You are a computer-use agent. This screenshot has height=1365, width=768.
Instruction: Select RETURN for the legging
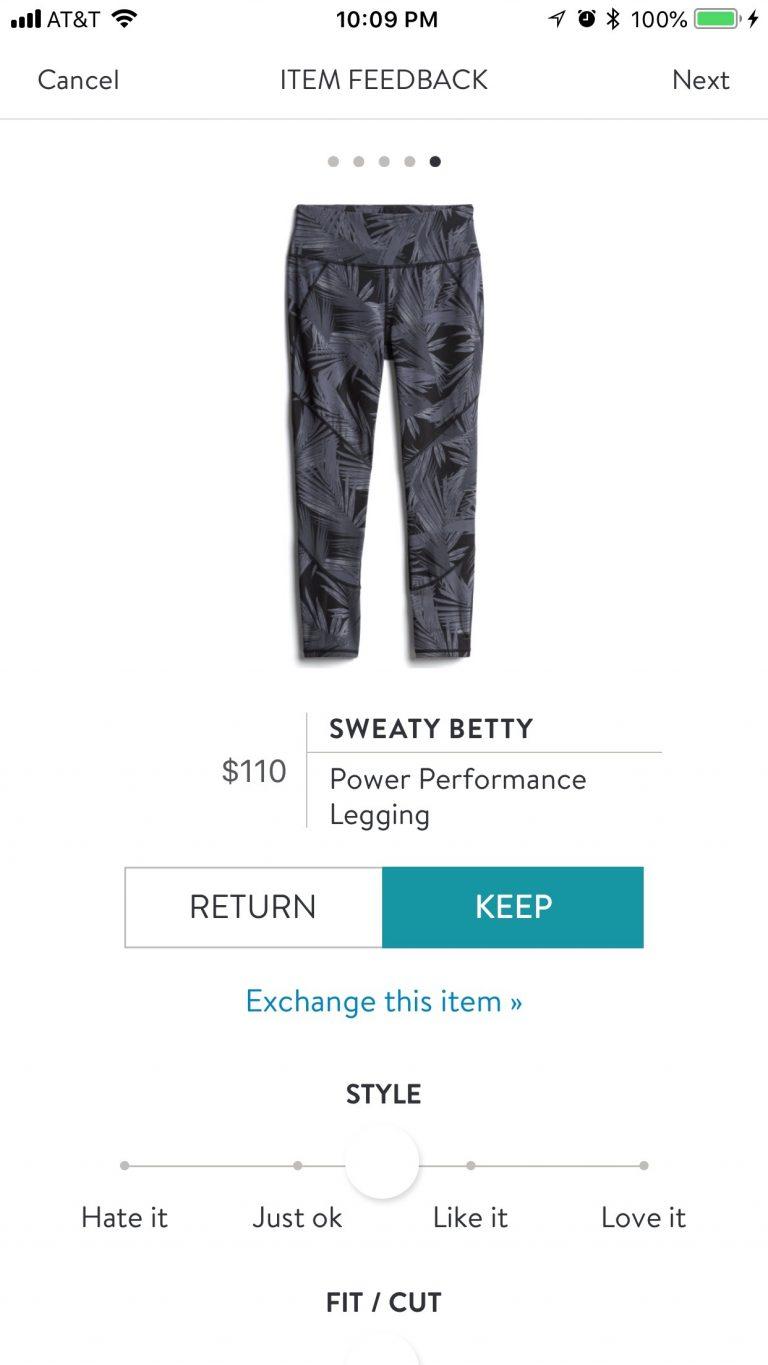[253, 906]
